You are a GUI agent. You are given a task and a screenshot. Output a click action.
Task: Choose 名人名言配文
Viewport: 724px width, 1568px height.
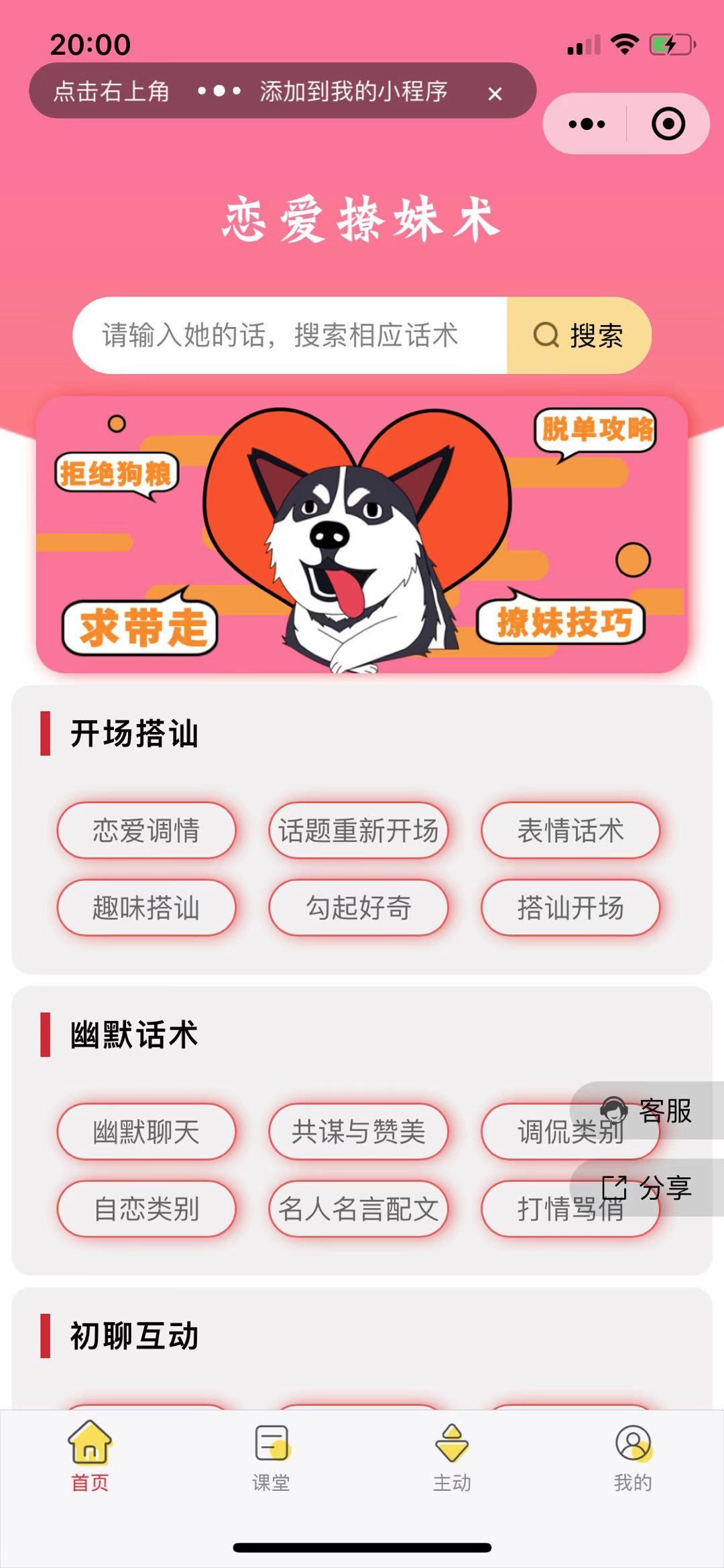click(359, 1209)
